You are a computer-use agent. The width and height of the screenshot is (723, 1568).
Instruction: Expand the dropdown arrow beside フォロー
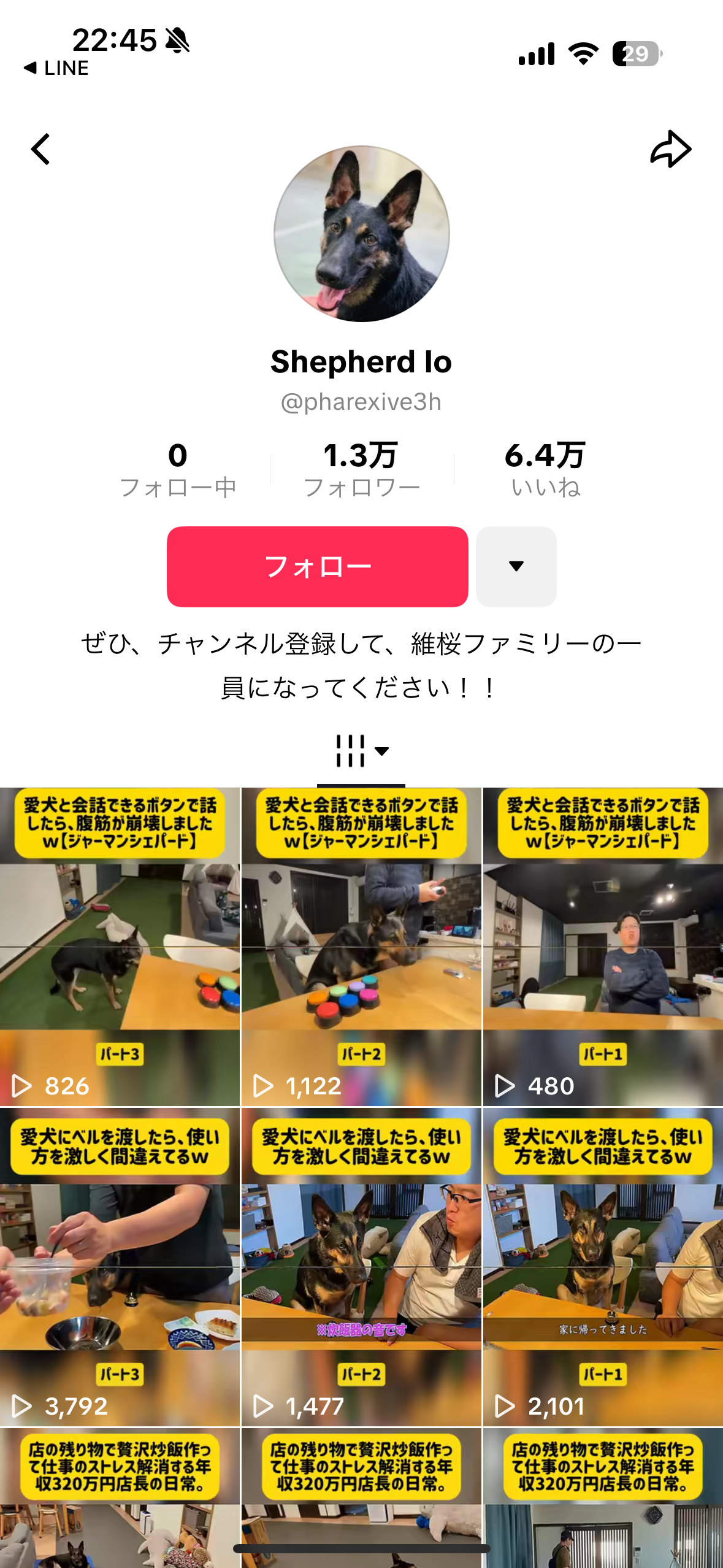coord(516,566)
